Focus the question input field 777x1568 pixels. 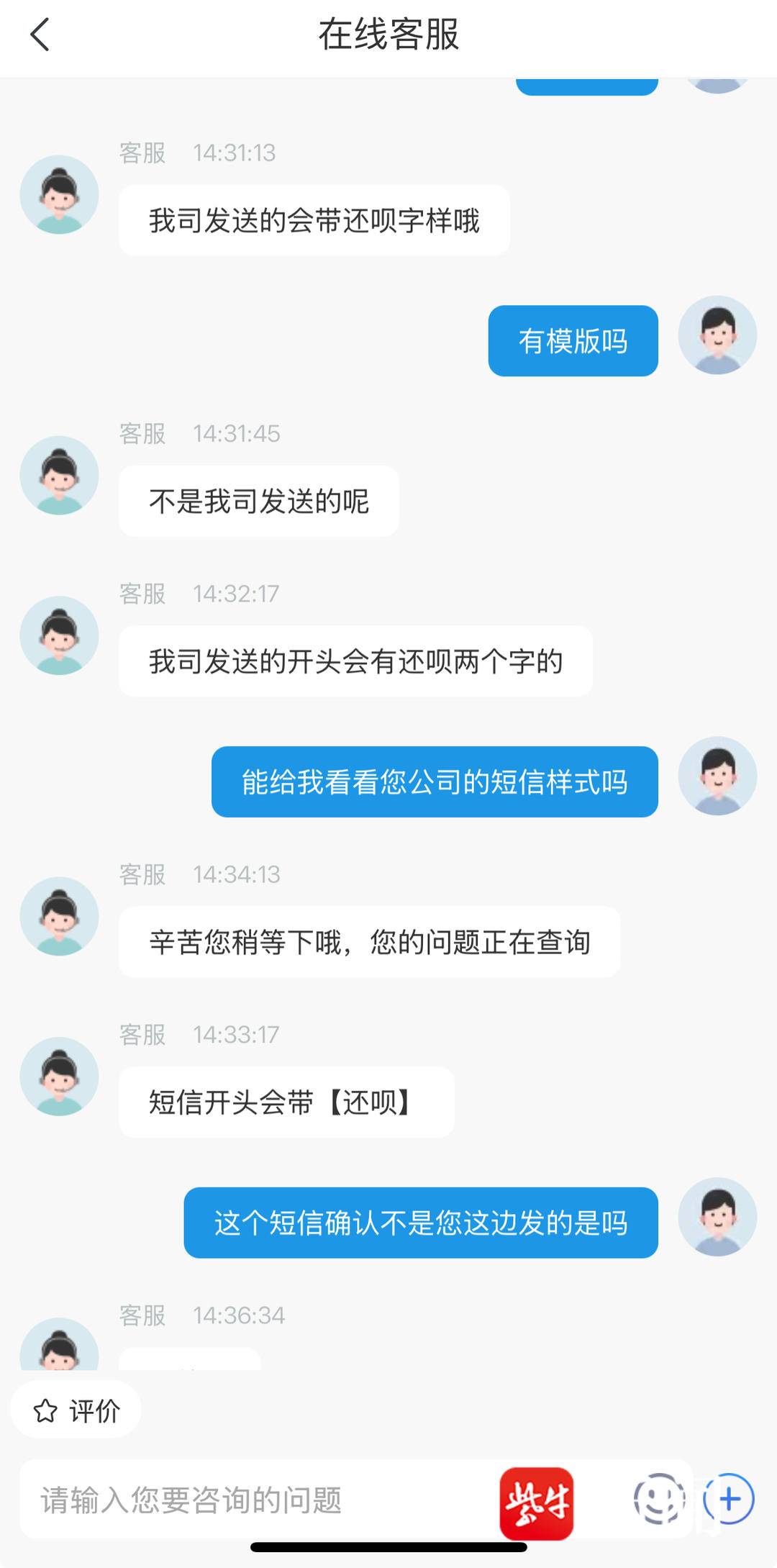pos(252,1500)
